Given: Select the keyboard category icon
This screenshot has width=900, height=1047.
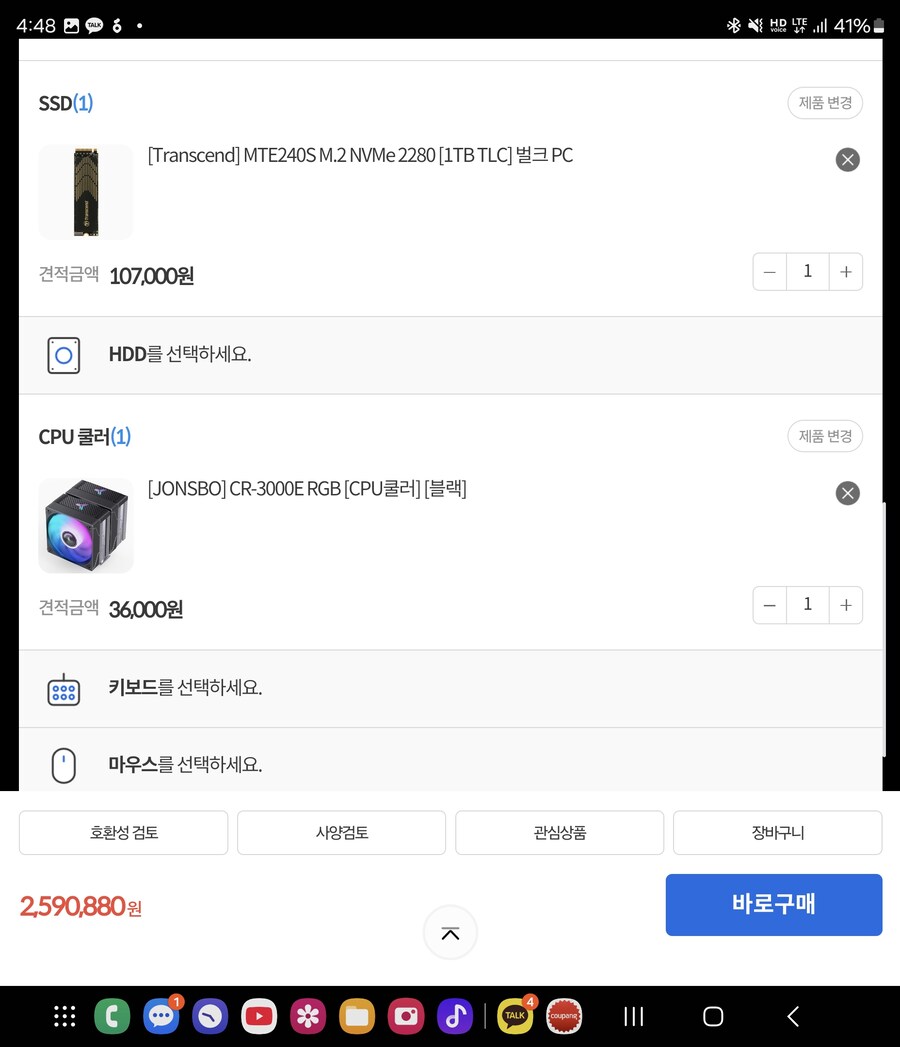Looking at the screenshot, I should point(63,688).
